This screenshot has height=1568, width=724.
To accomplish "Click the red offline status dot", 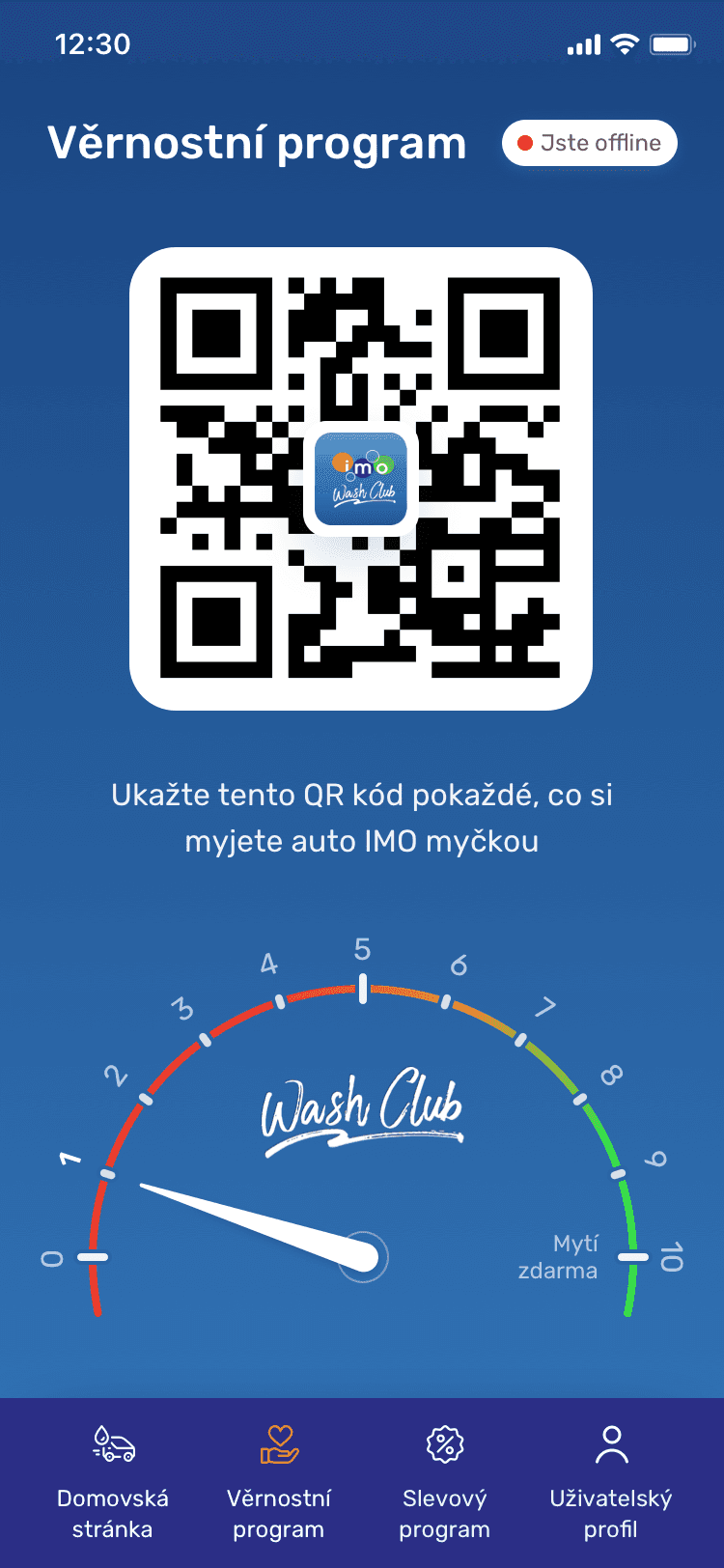I will (527, 142).
